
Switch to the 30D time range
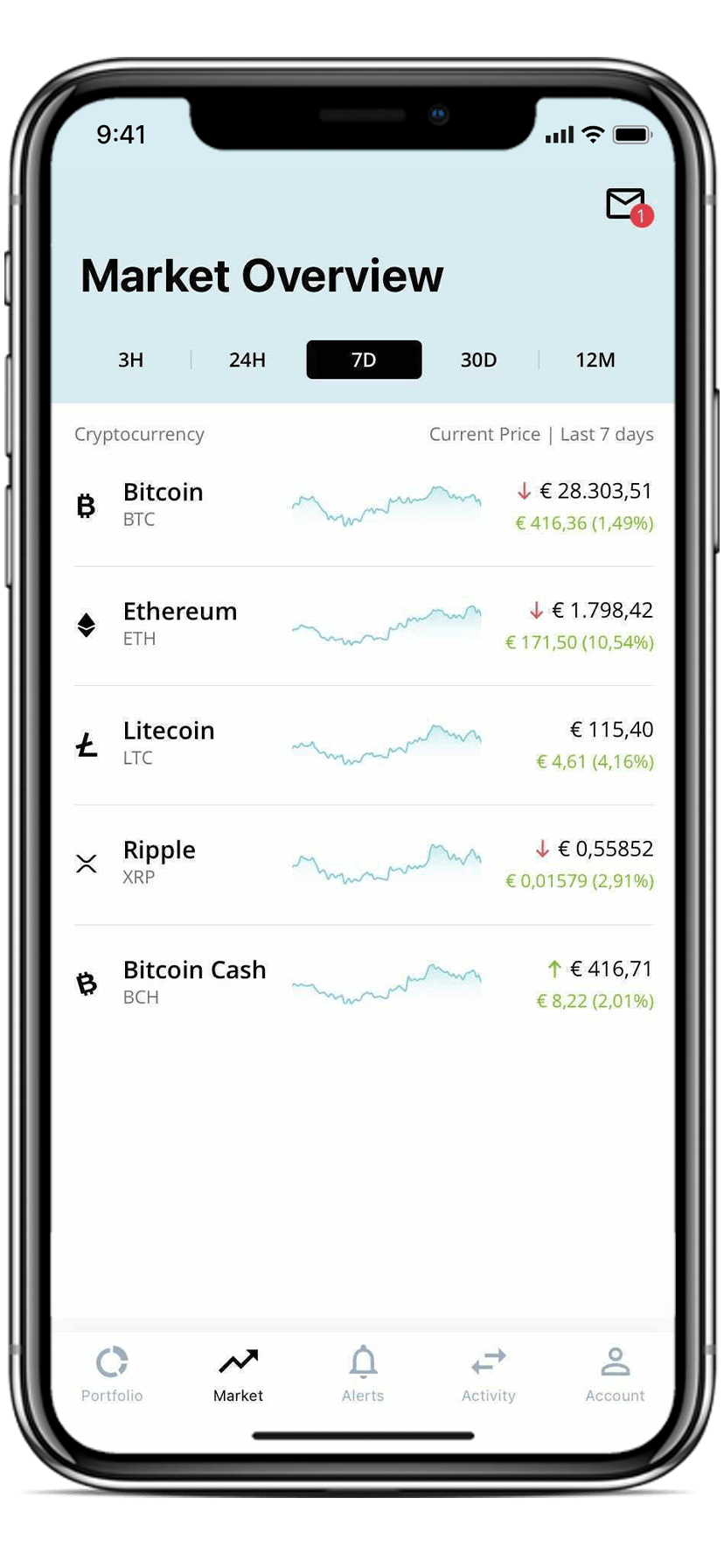479,360
